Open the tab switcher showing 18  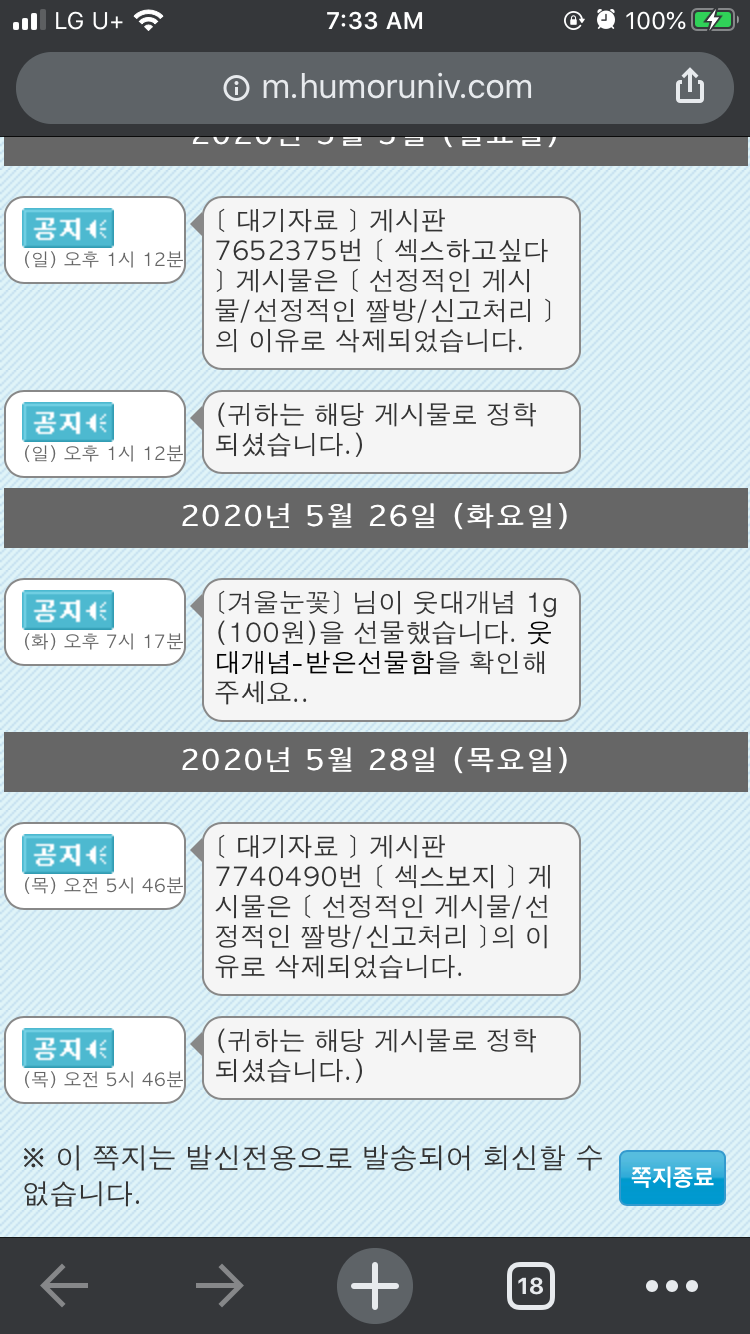tap(530, 1286)
